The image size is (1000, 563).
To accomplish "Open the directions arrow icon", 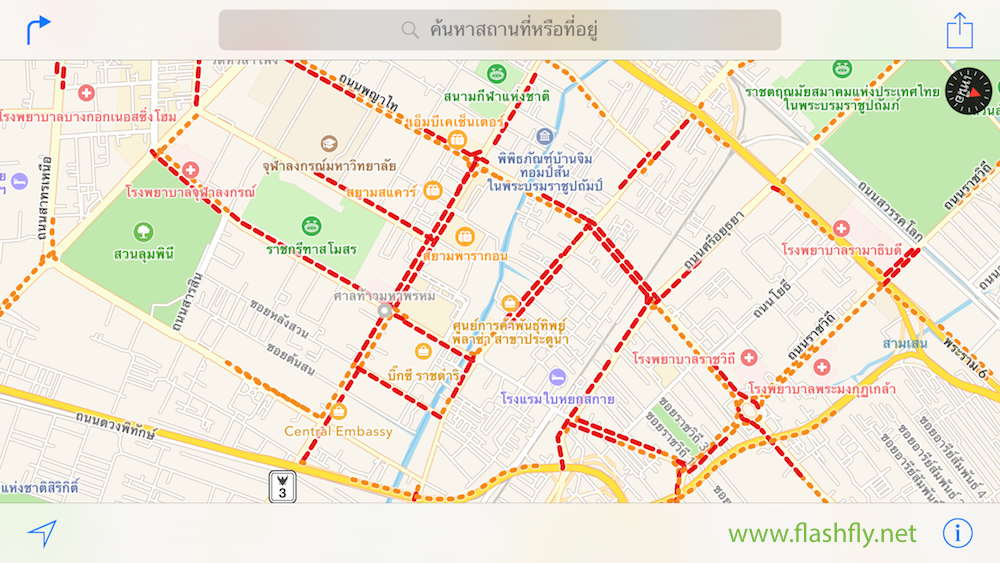I will (x=38, y=30).
